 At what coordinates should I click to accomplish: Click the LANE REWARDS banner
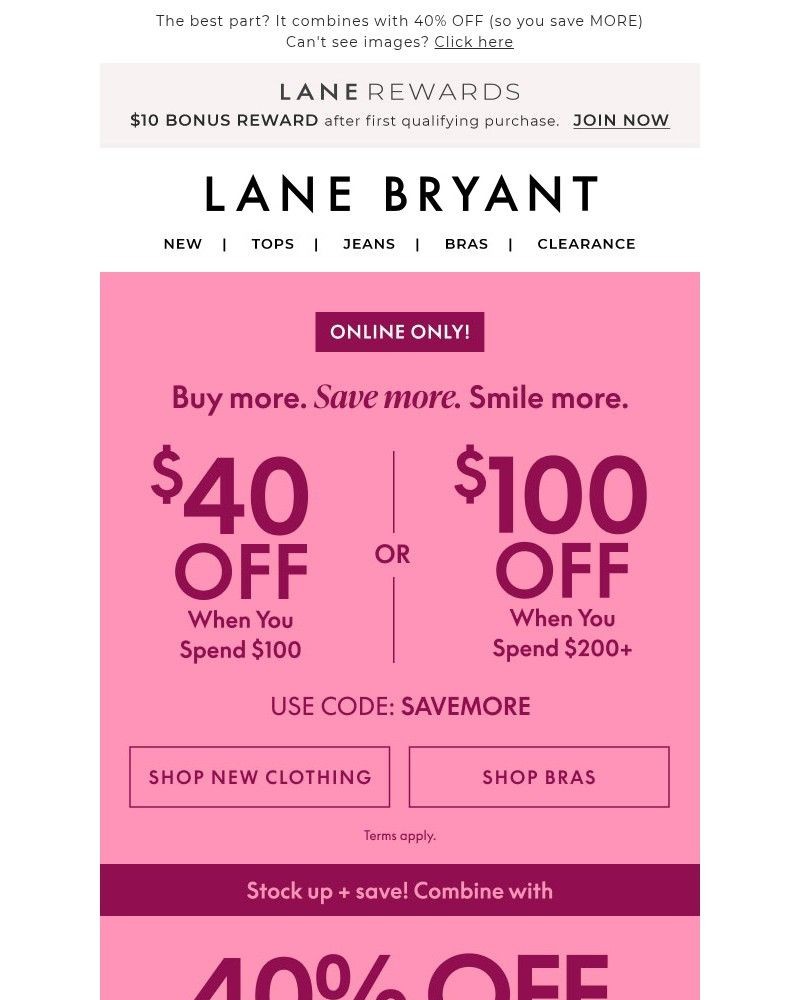click(399, 91)
